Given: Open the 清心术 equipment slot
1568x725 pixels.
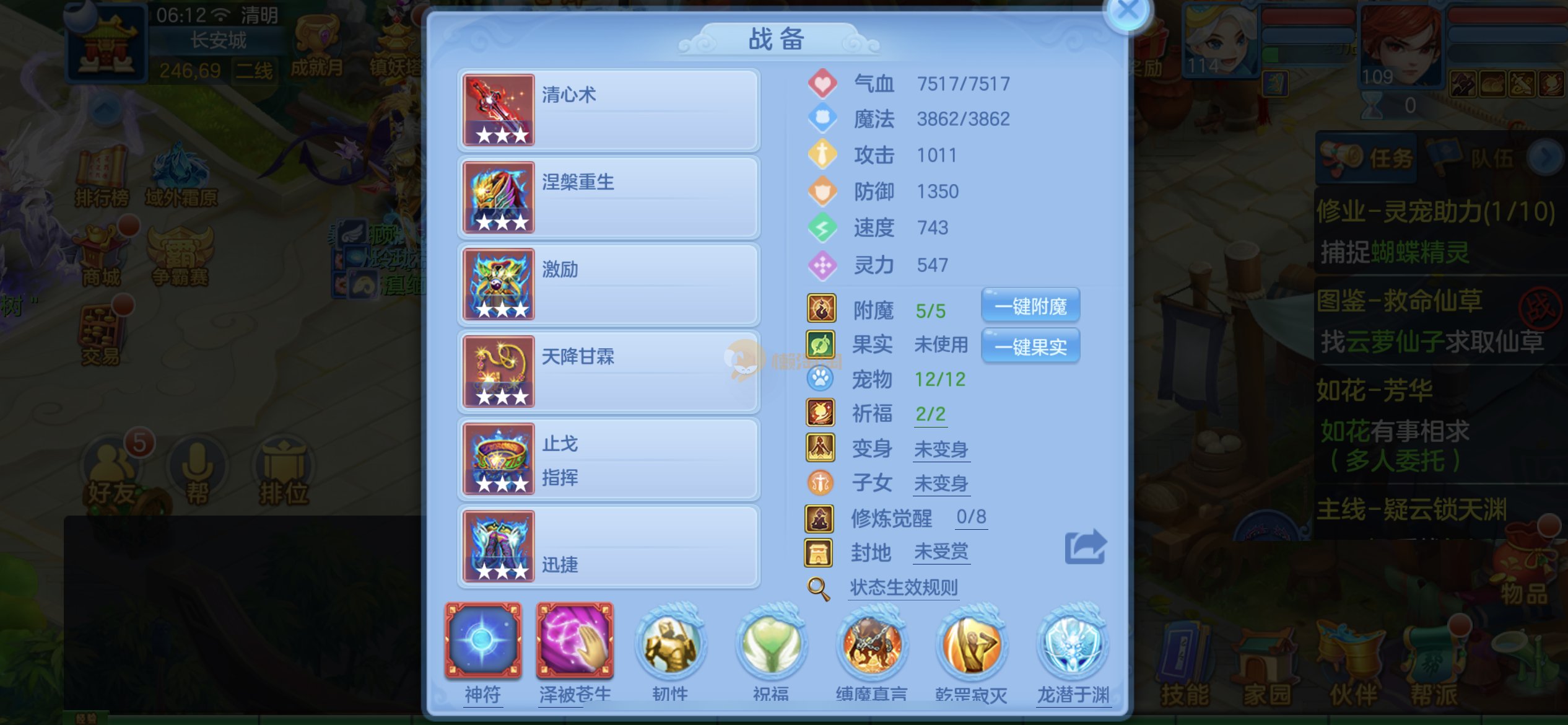Looking at the screenshot, I should tap(609, 110).
